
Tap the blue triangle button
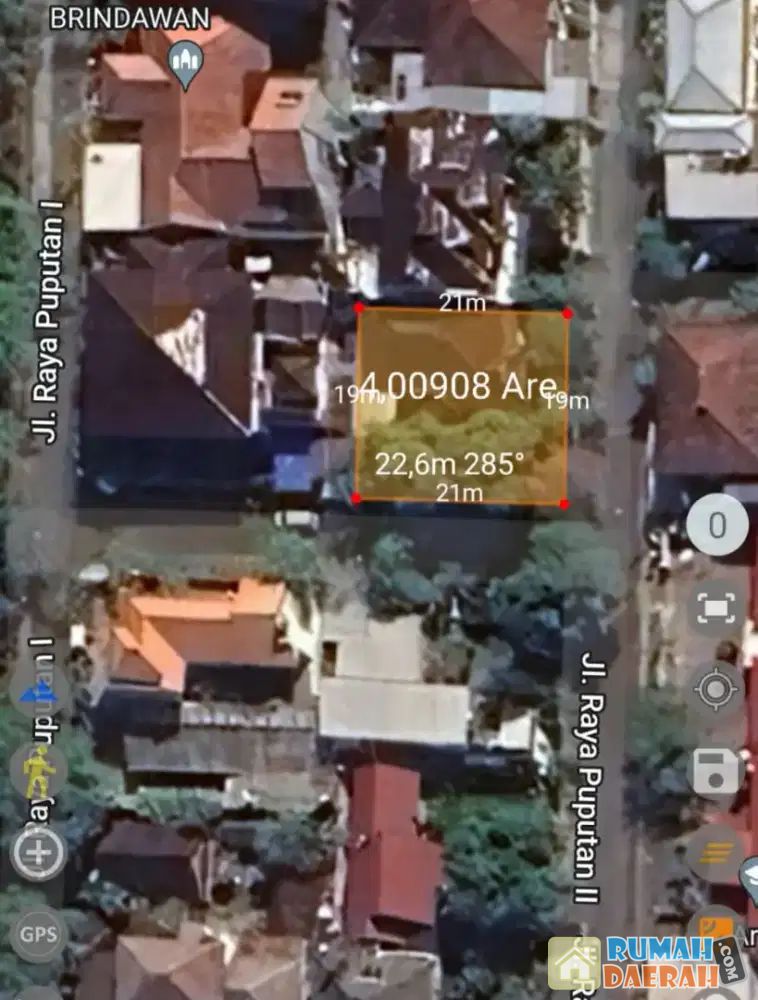click(x=39, y=691)
